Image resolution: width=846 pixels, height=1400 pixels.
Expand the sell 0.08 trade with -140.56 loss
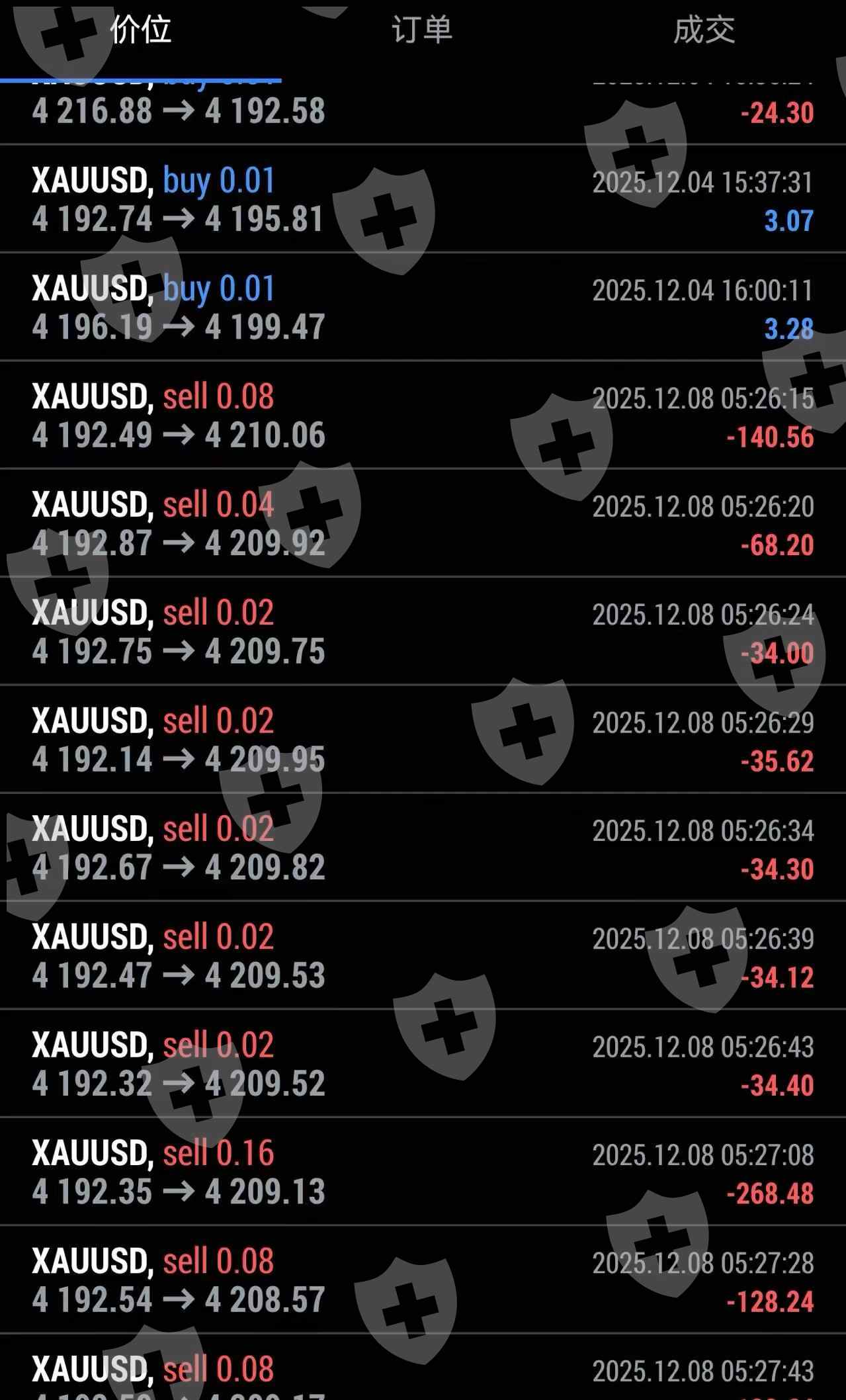tap(423, 416)
